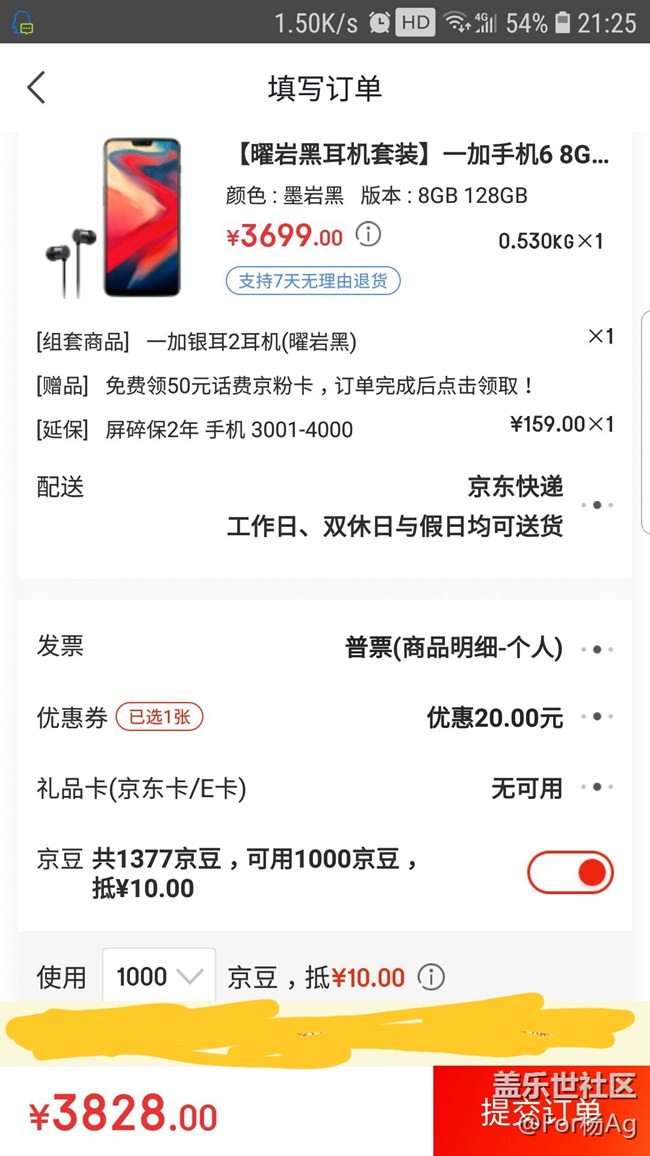Tap 提交订单 to submit the order
This screenshot has width=650, height=1156.
click(541, 1111)
